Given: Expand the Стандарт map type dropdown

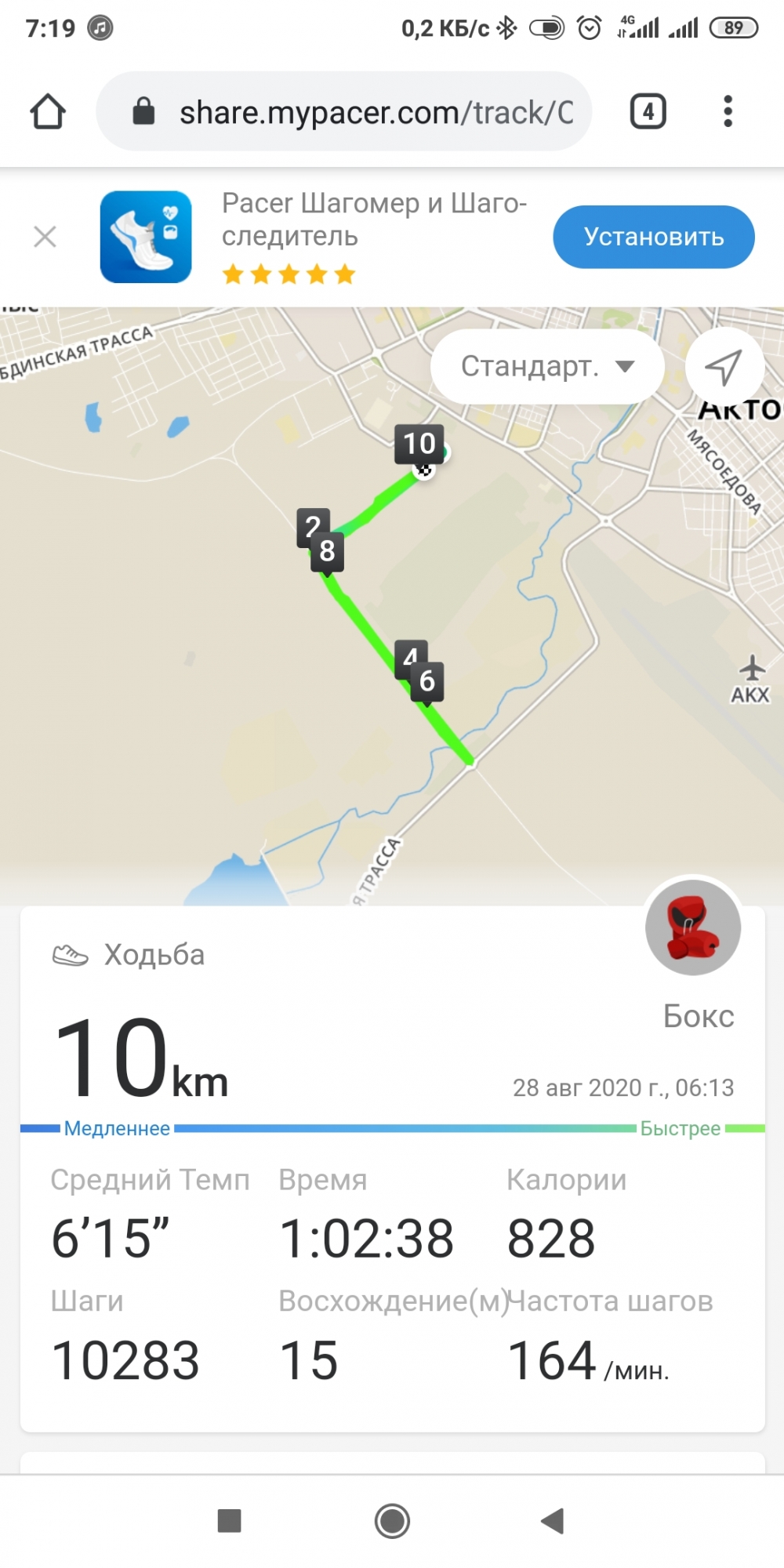Looking at the screenshot, I should click(x=547, y=366).
